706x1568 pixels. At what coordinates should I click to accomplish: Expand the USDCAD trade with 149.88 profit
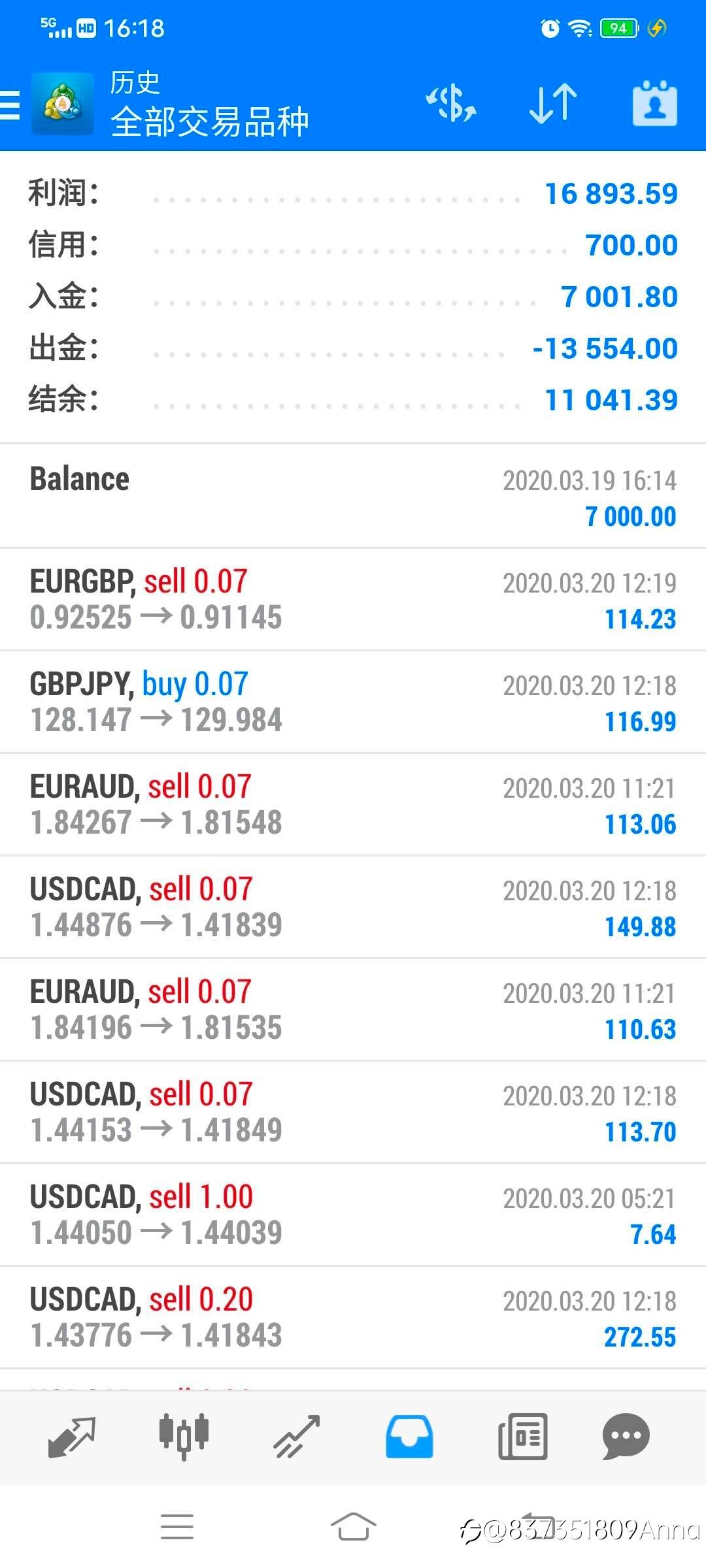[x=353, y=907]
